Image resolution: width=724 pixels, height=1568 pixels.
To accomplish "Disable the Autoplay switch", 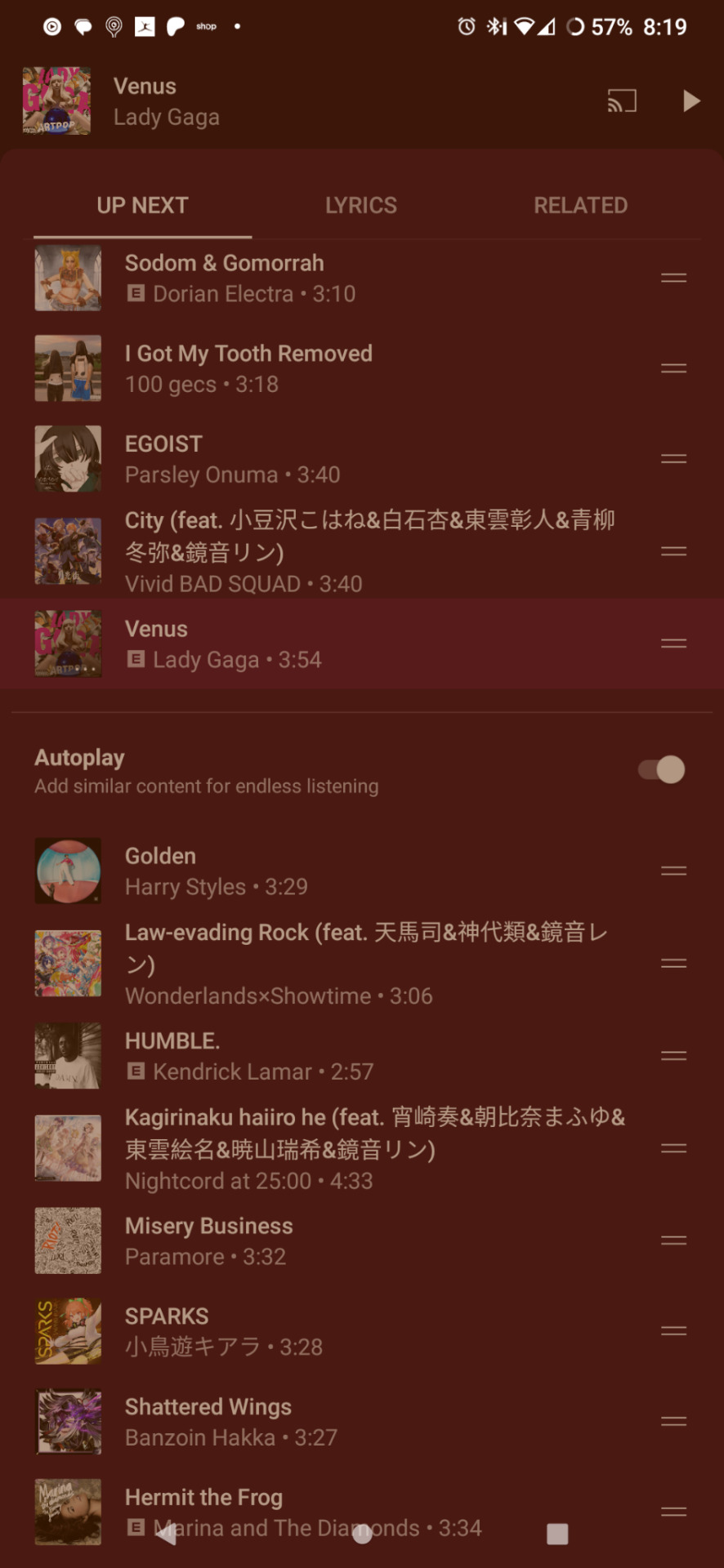I will [662, 769].
